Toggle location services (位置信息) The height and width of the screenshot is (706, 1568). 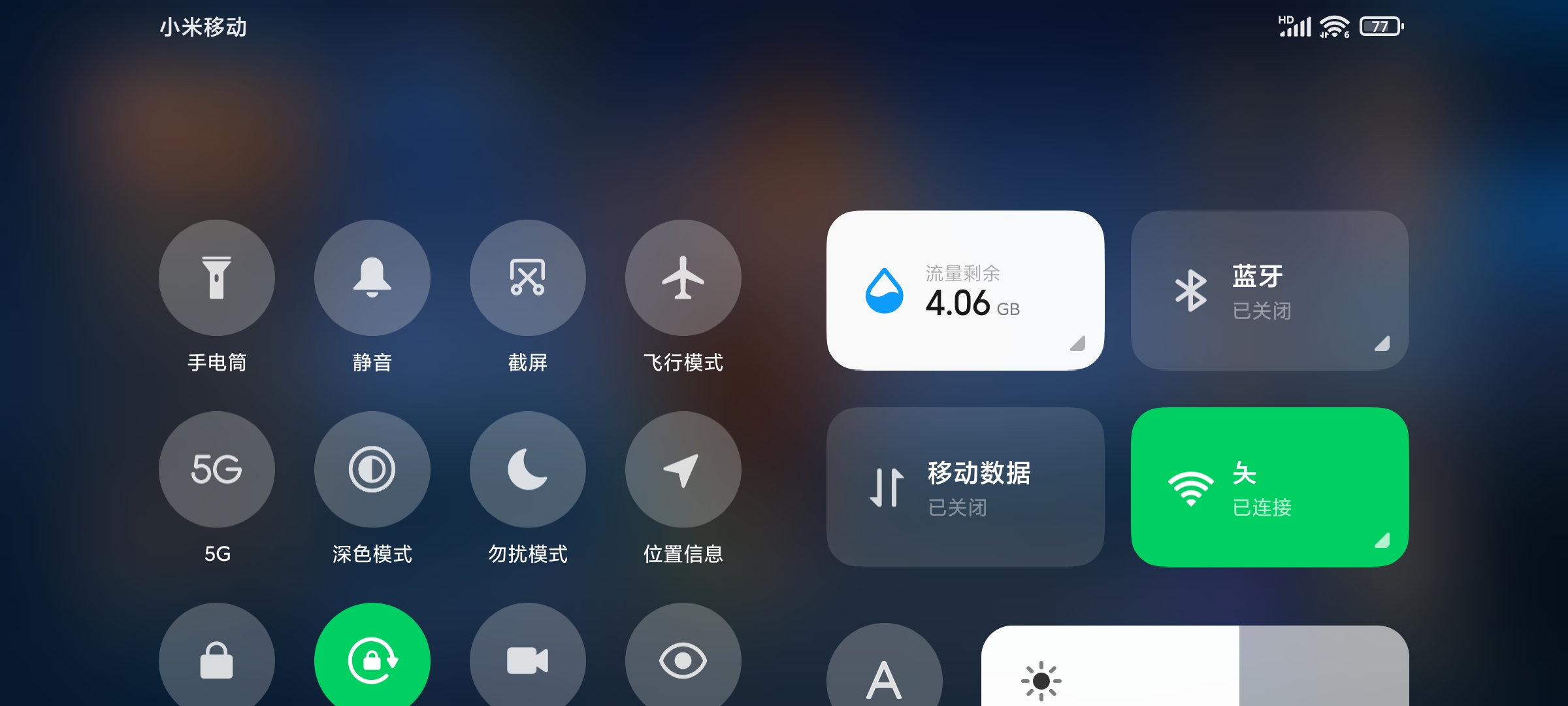pyautogui.click(x=683, y=469)
